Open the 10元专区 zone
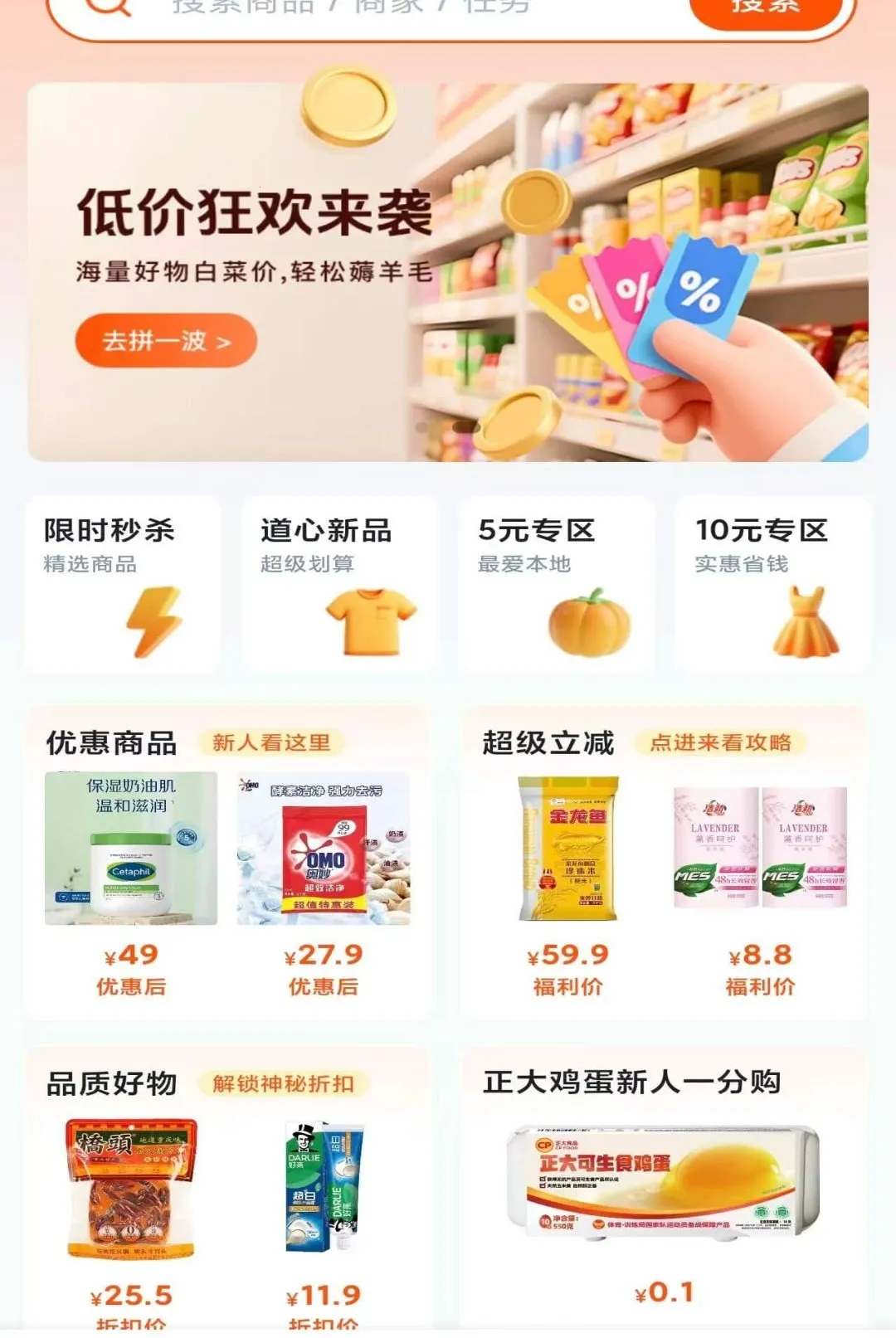The image size is (896, 1338). tap(773, 584)
